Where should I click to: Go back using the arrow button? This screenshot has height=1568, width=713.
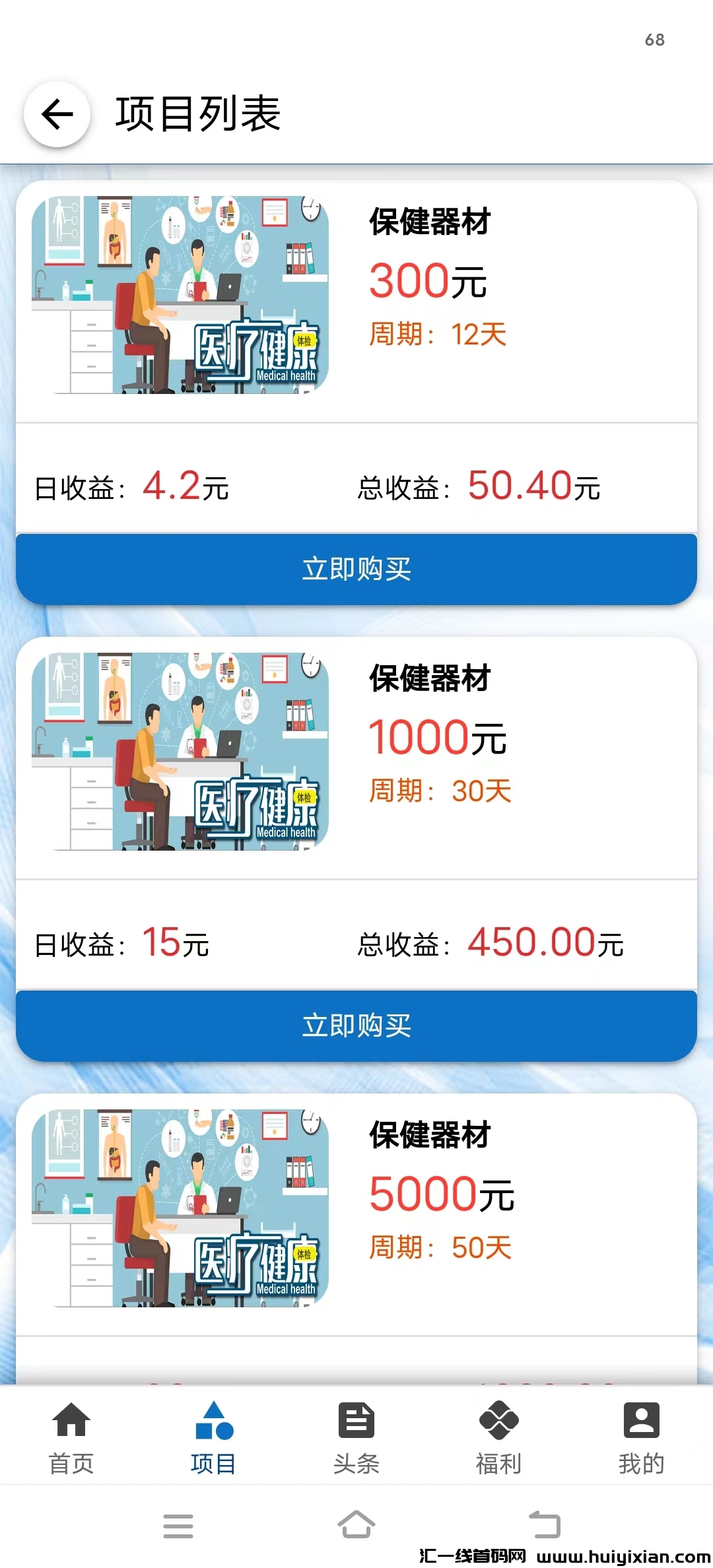click(57, 114)
